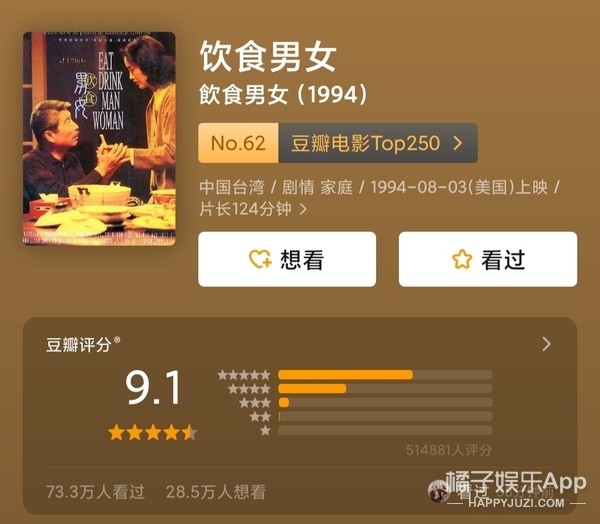Expand the film details info line
The image size is (600, 524).
tap(303, 210)
